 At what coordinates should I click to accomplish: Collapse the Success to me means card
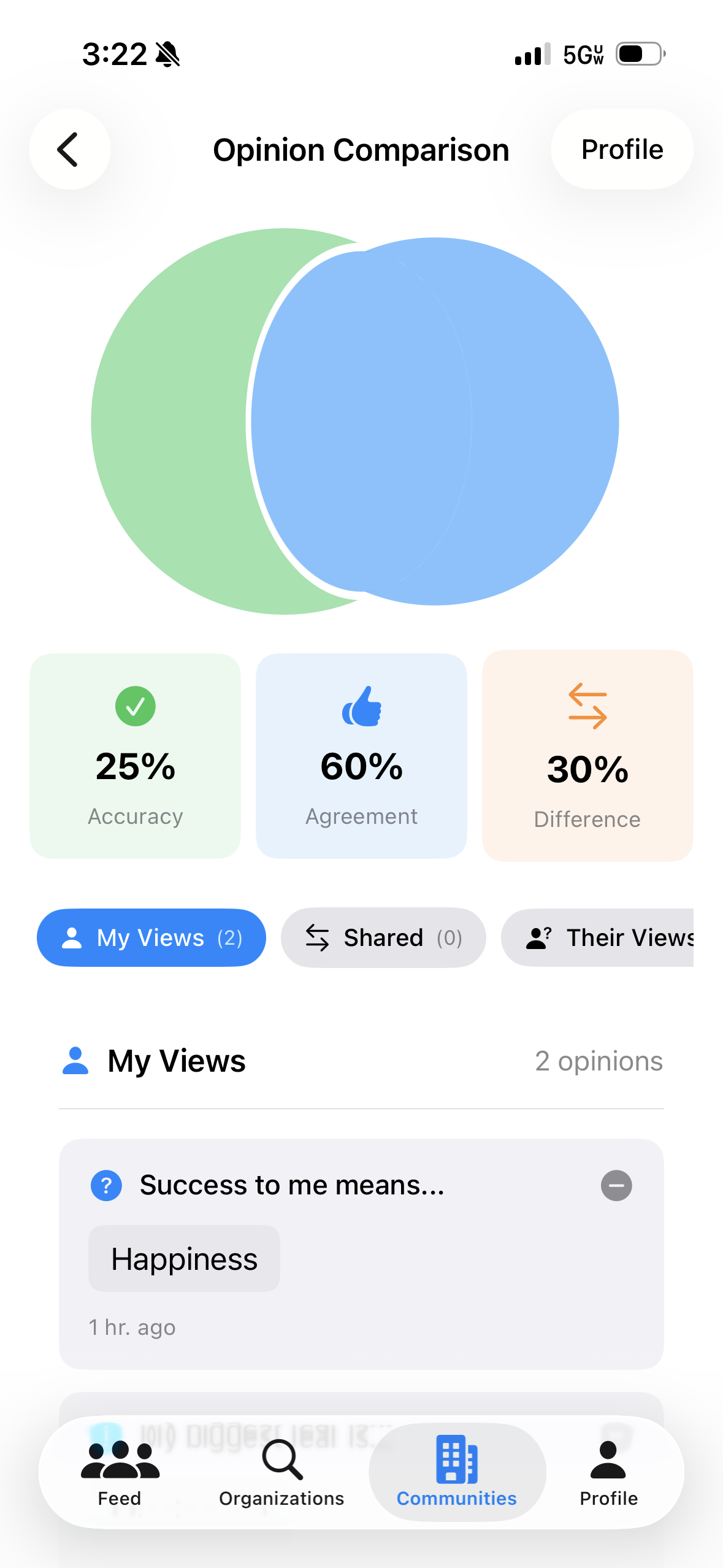click(617, 1185)
